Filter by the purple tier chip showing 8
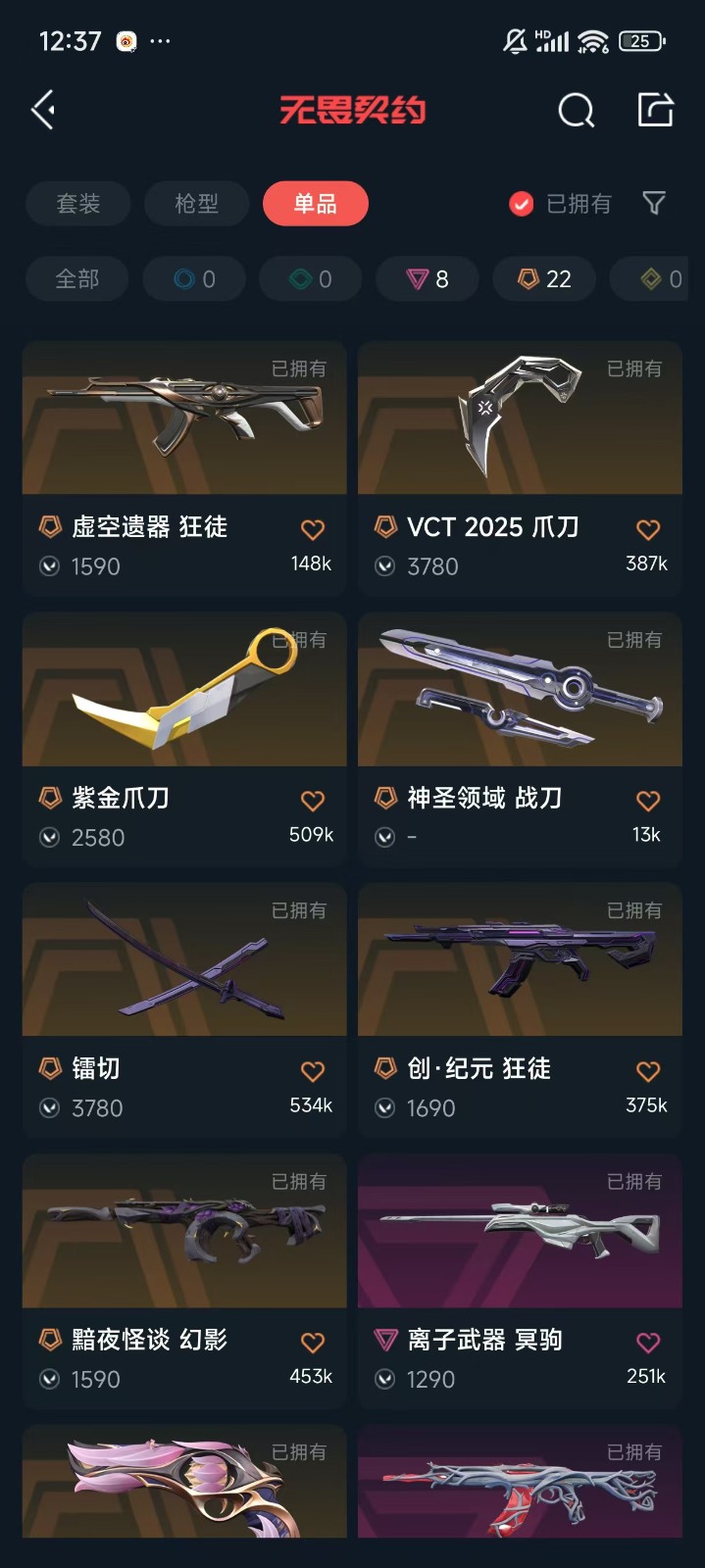Viewport: 705px width, 1568px height. coord(428,279)
